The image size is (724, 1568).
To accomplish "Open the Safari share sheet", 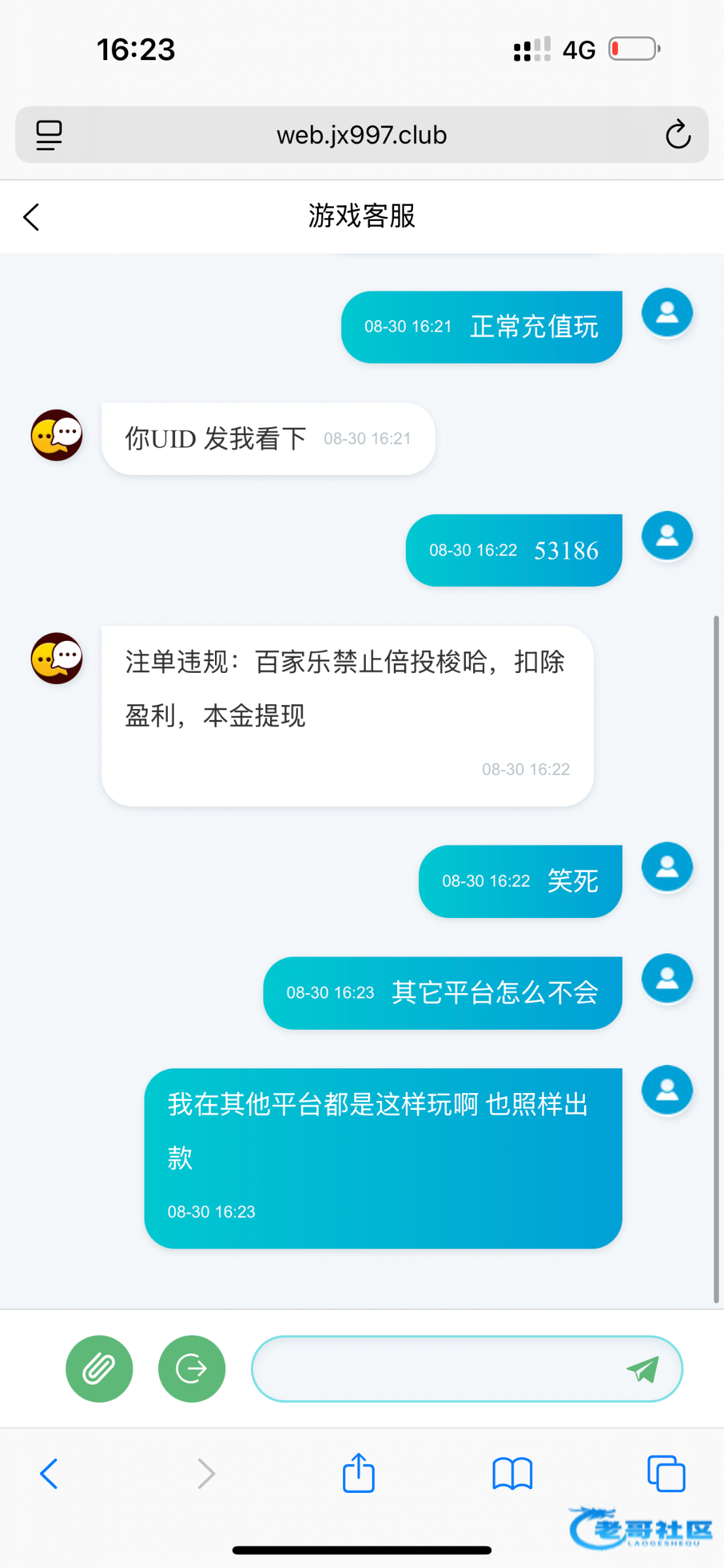I will point(359,1474).
